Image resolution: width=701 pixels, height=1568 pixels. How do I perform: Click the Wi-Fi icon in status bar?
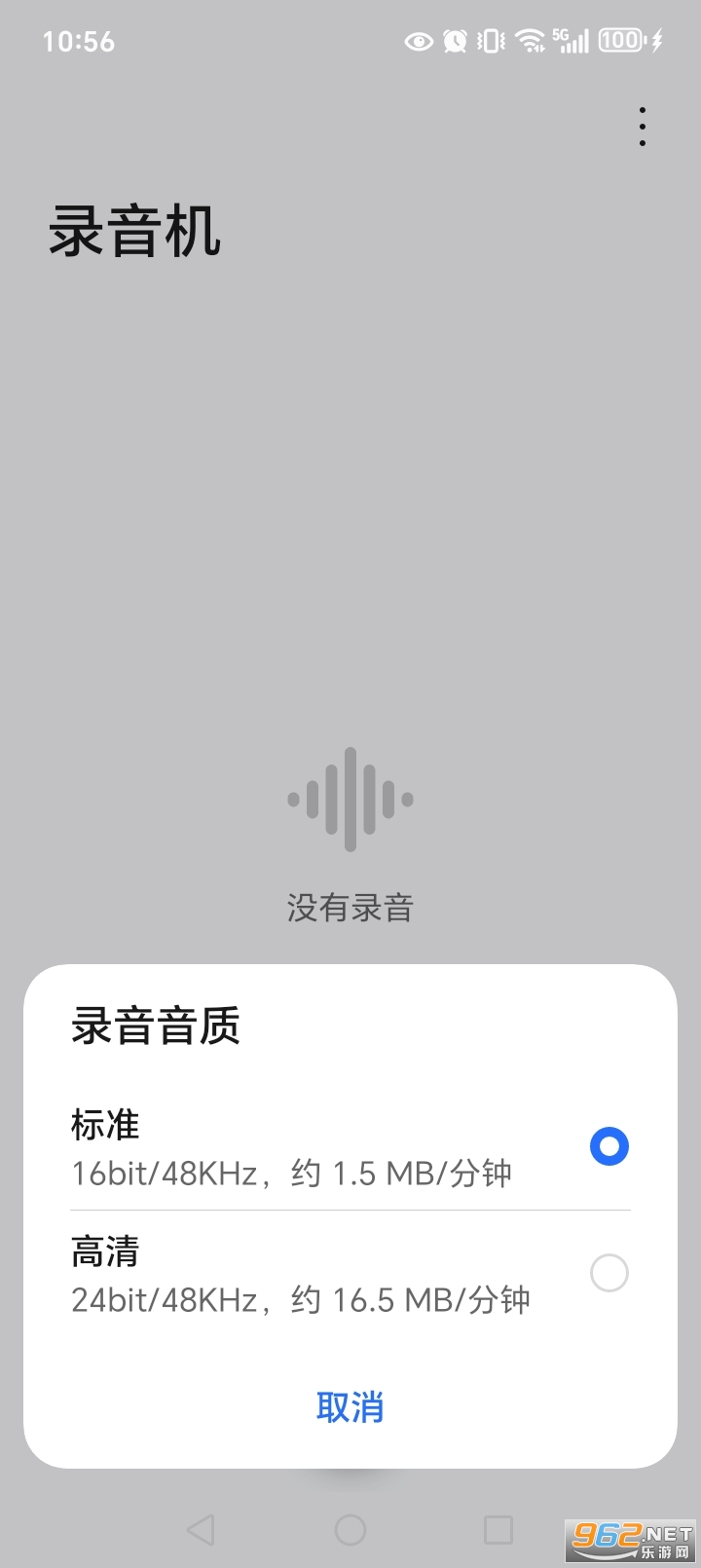point(529,41)
